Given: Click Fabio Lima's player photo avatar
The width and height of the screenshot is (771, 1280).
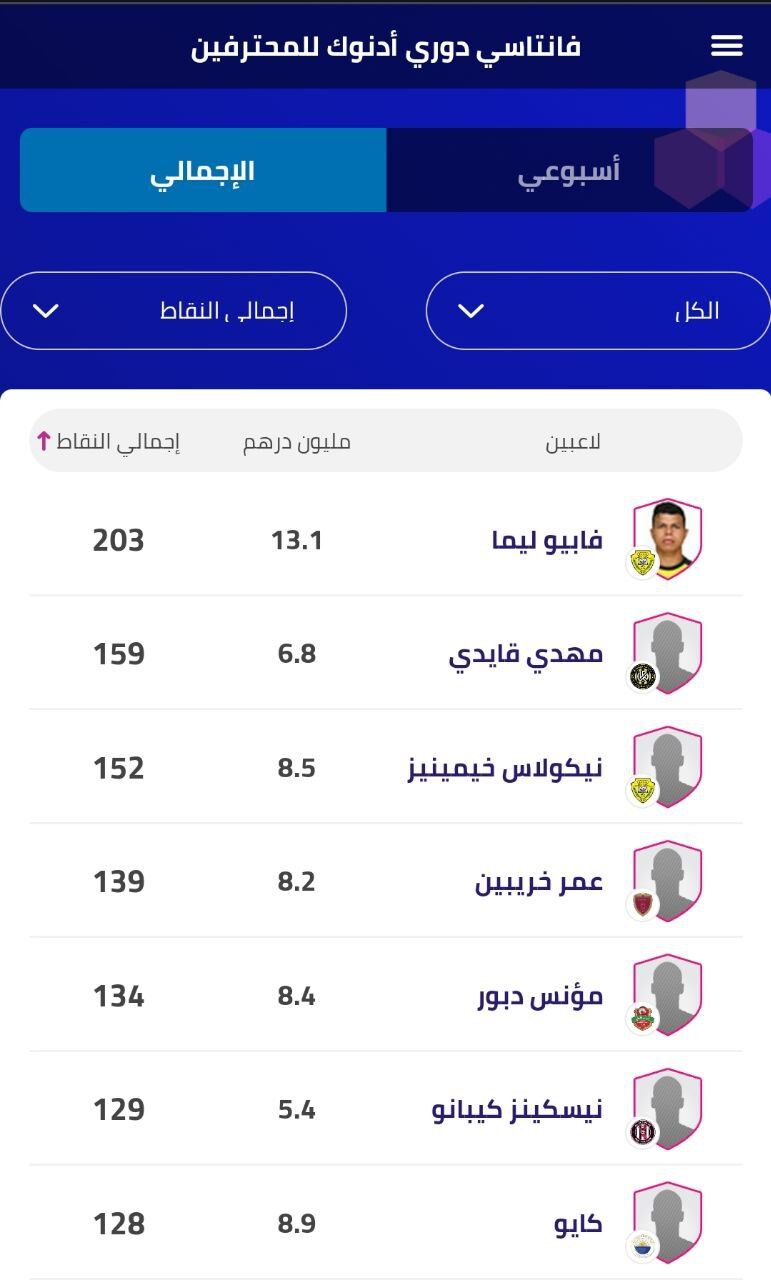Looking at the screenshot, I should tap(668, 539).
